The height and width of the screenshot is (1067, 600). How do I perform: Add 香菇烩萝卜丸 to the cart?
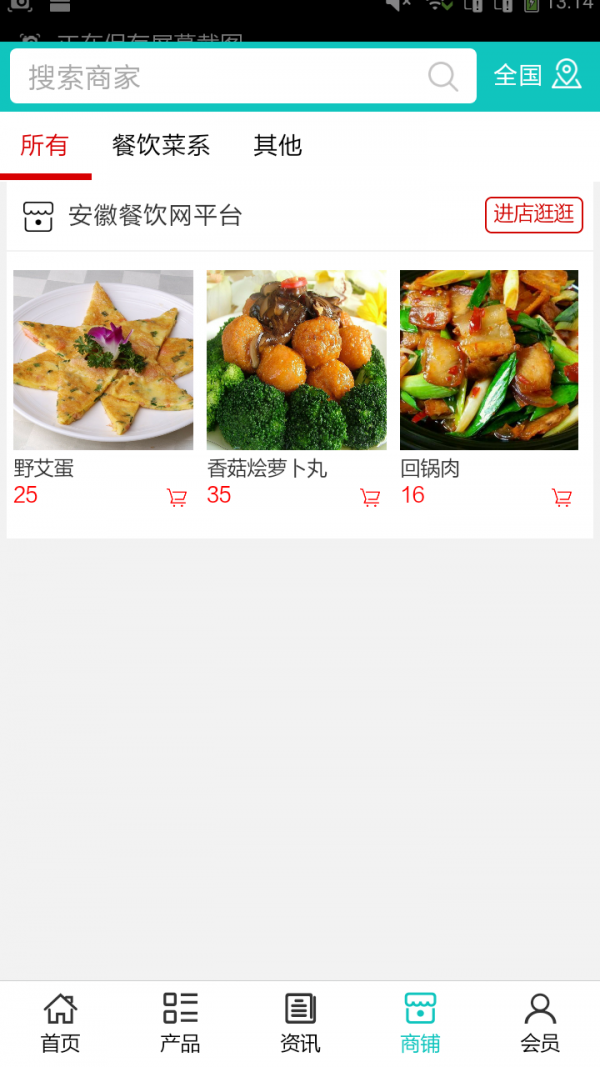point(370,497)
